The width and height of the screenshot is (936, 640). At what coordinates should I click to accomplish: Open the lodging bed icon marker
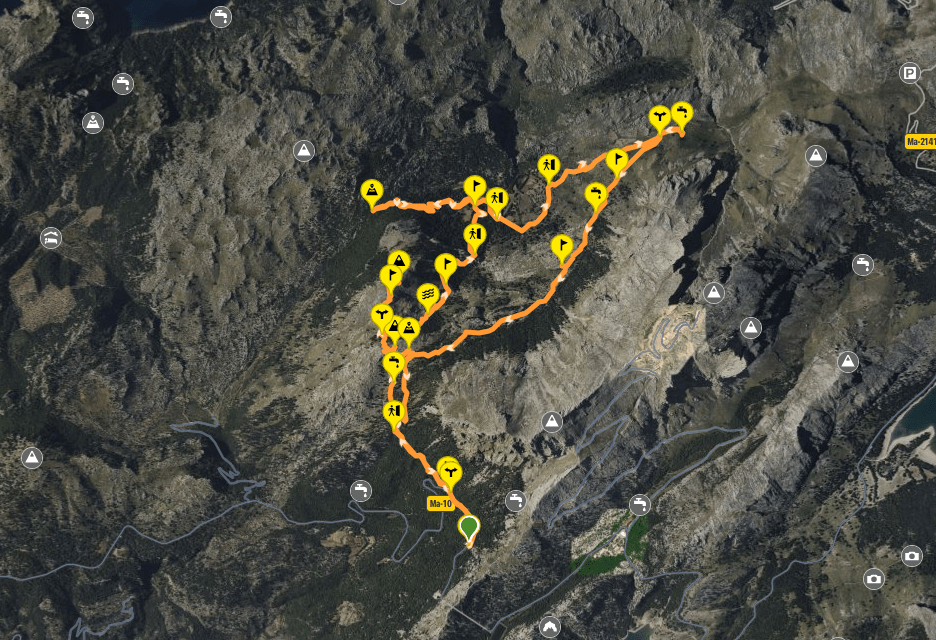(x=50, y=238)
